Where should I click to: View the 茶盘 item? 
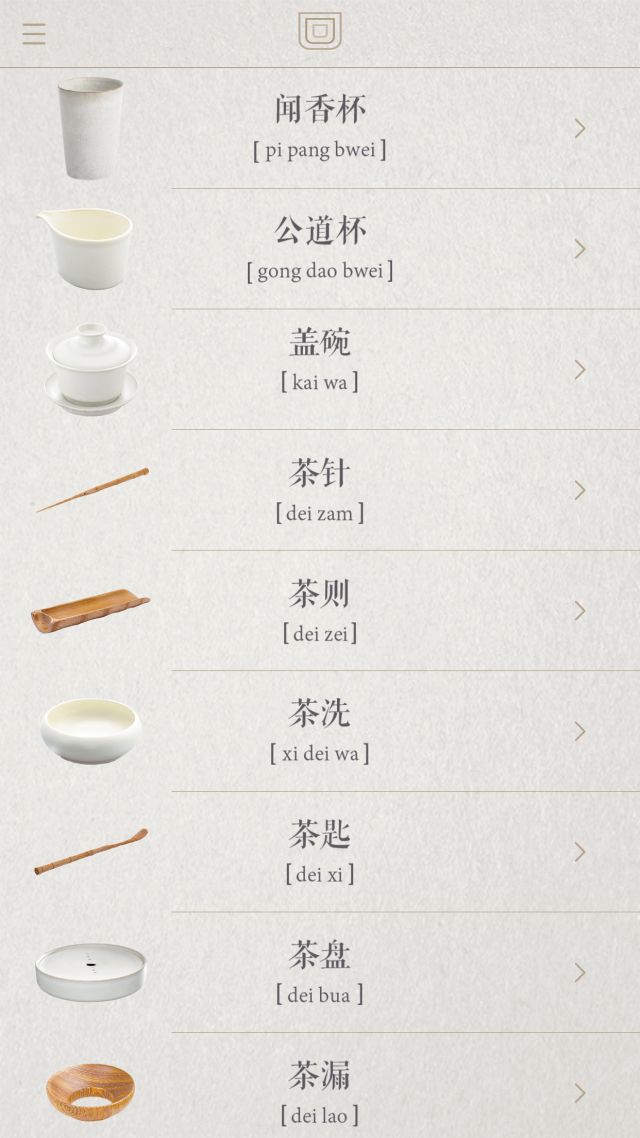tap(320, 972)
